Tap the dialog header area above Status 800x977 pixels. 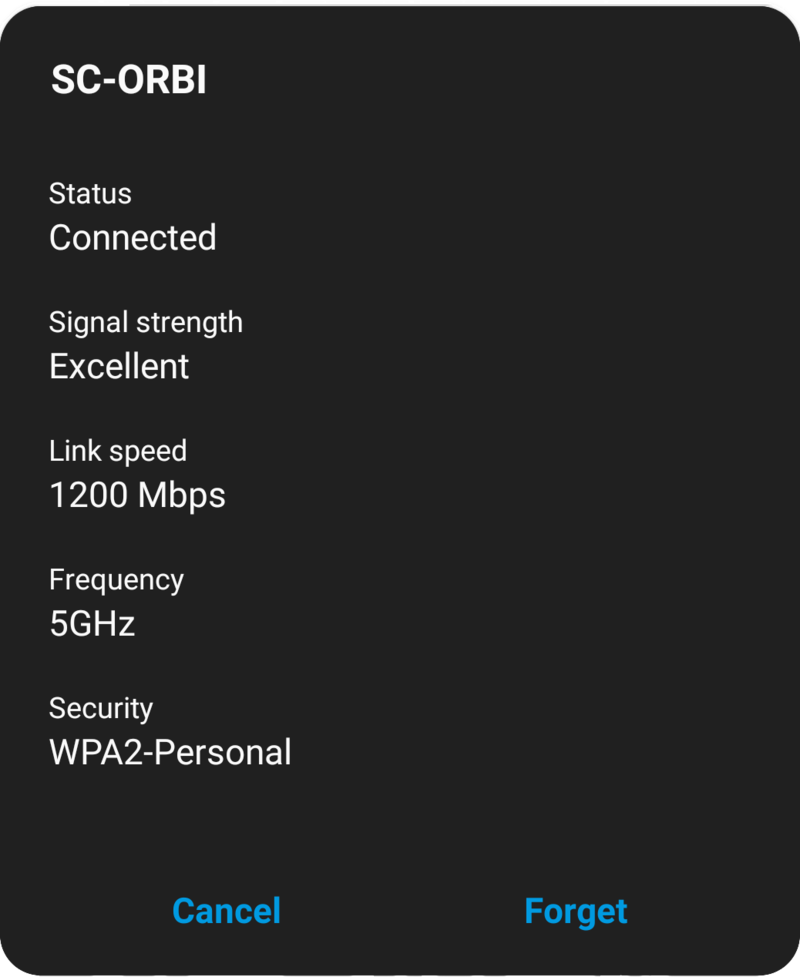pos(400,135)
